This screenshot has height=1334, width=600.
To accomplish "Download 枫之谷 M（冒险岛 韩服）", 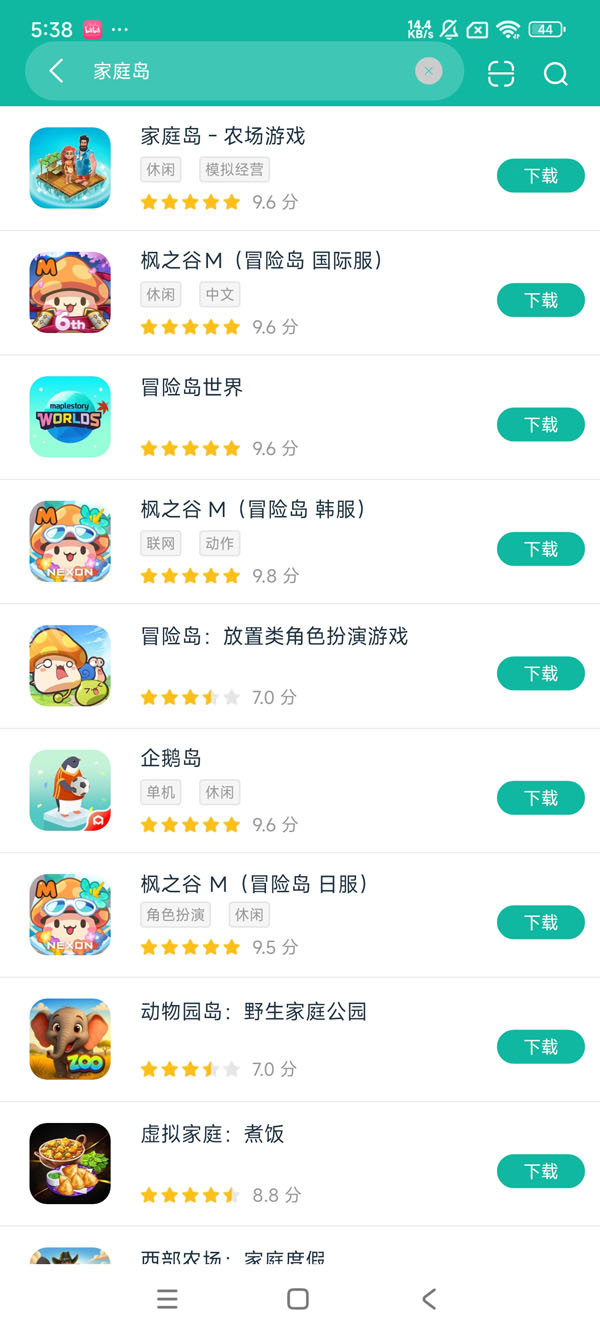I will [x=540, y=549].
